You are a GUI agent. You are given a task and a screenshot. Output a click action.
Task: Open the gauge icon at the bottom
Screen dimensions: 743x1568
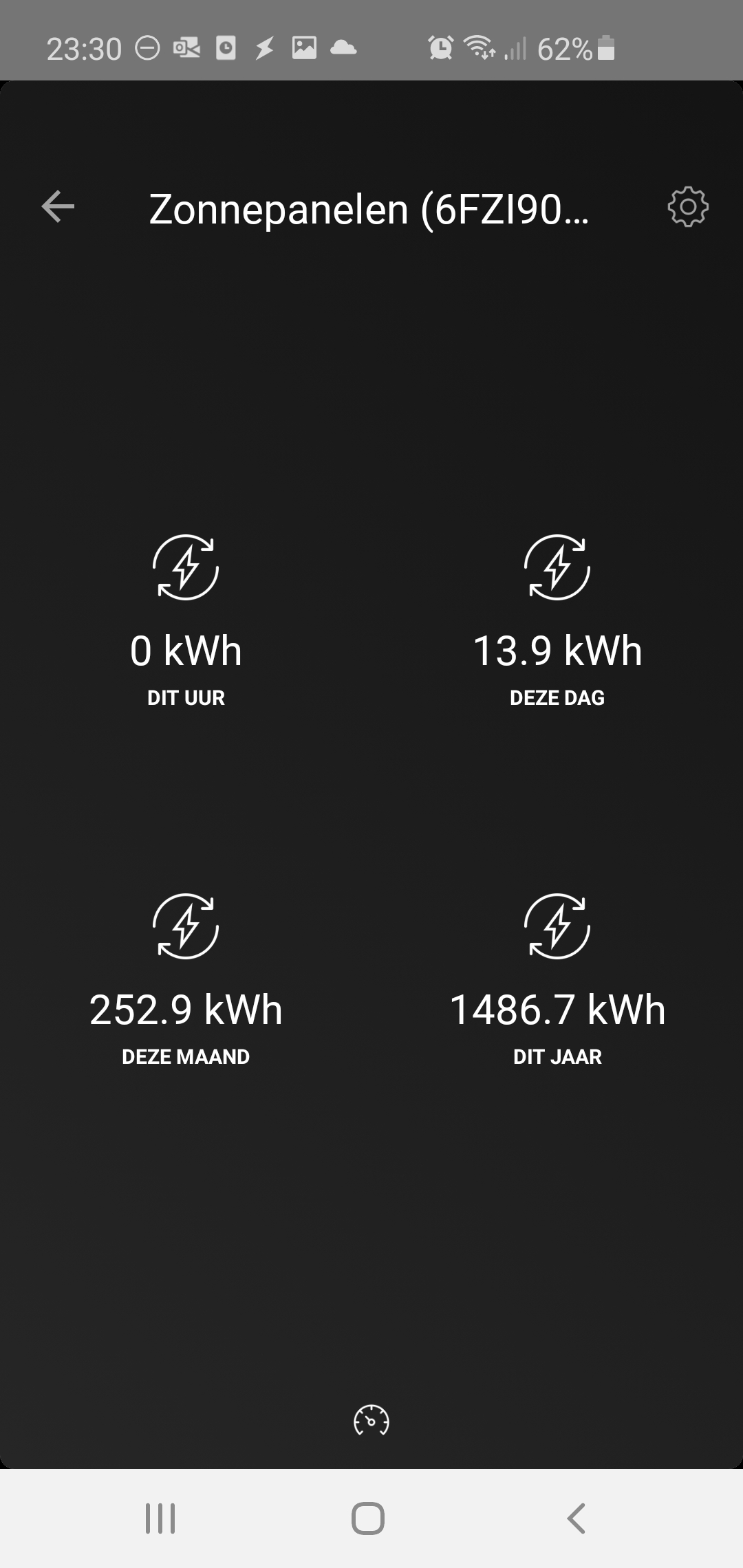[x=371, y=1420]
